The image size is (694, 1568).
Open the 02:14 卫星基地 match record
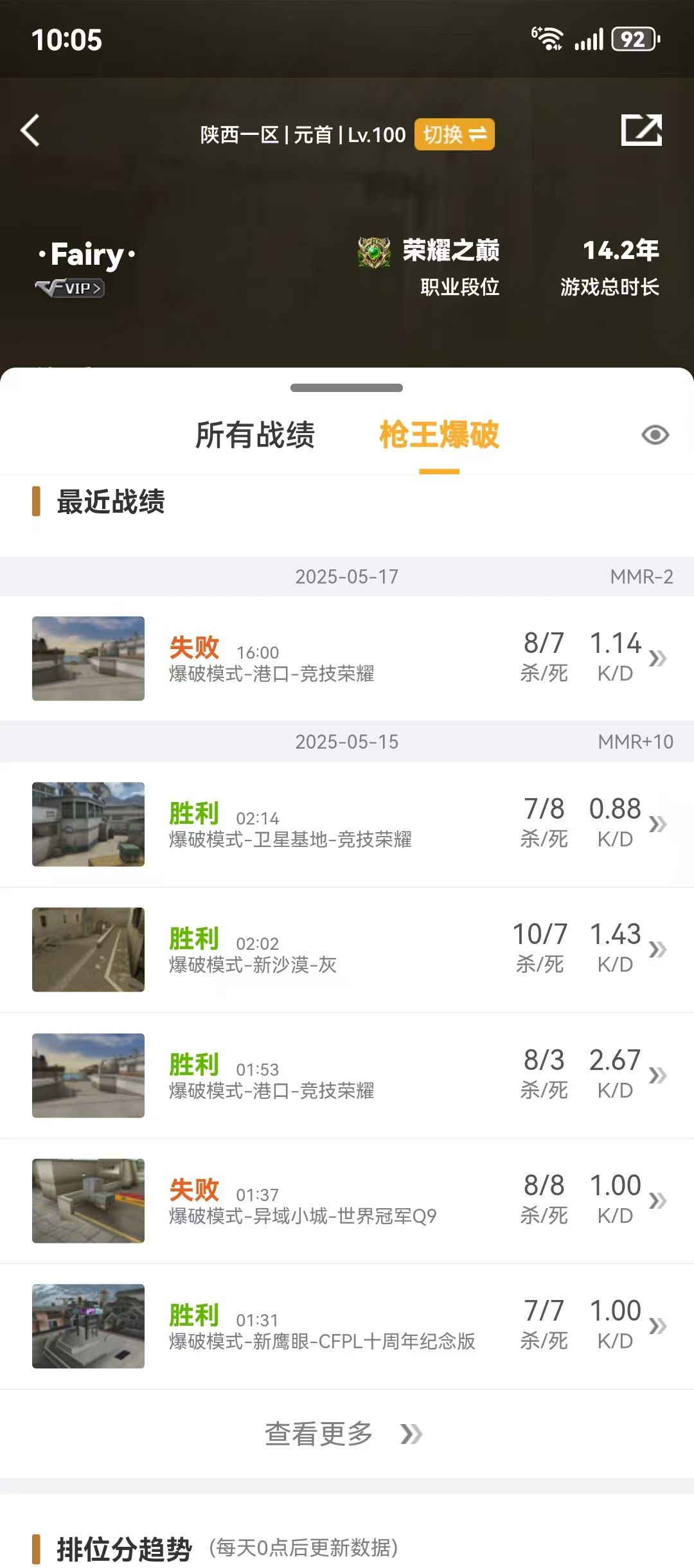tap(347, 824)
